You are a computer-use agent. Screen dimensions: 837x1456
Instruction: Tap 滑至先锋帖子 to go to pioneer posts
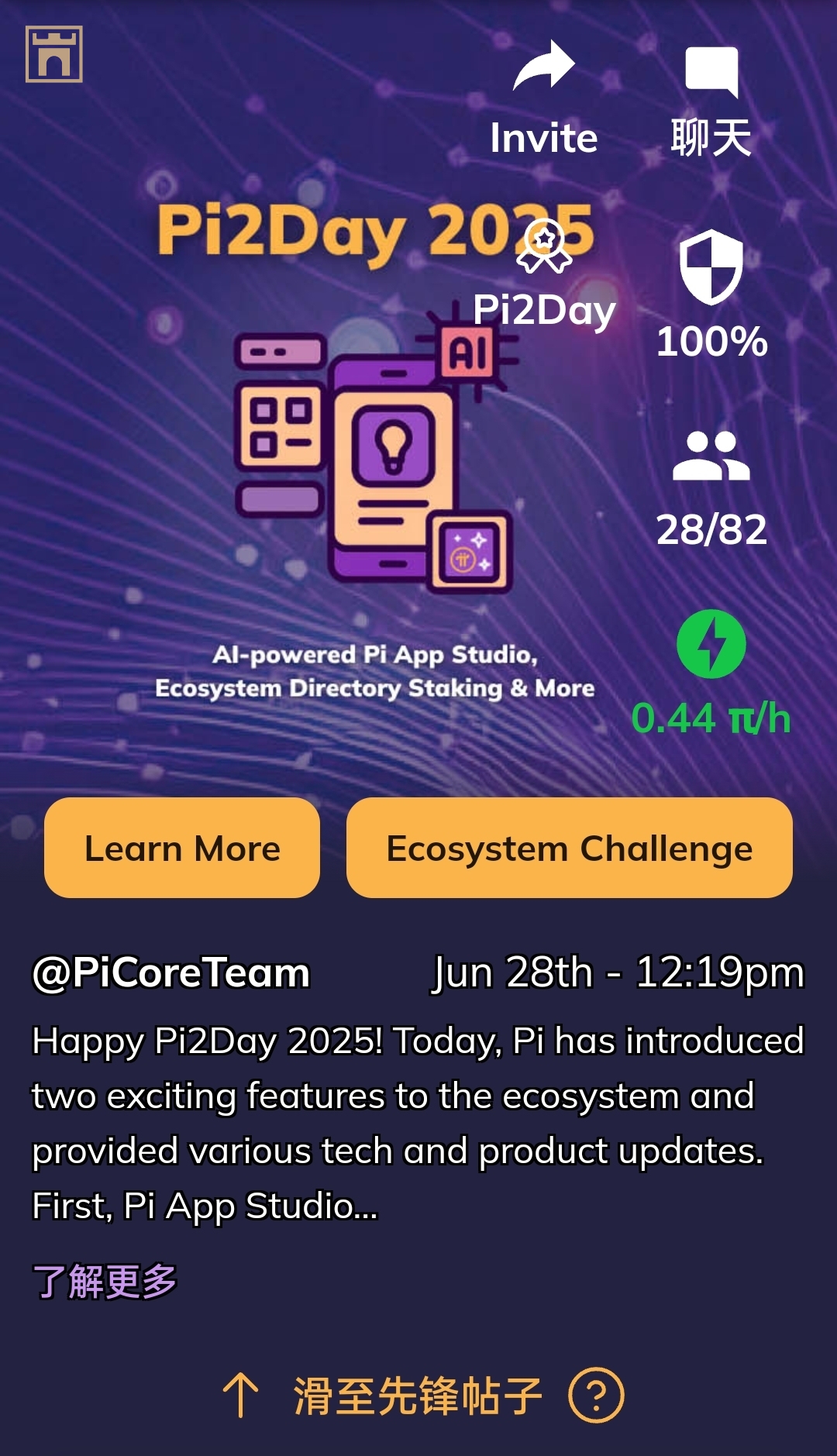[417, 1396]
